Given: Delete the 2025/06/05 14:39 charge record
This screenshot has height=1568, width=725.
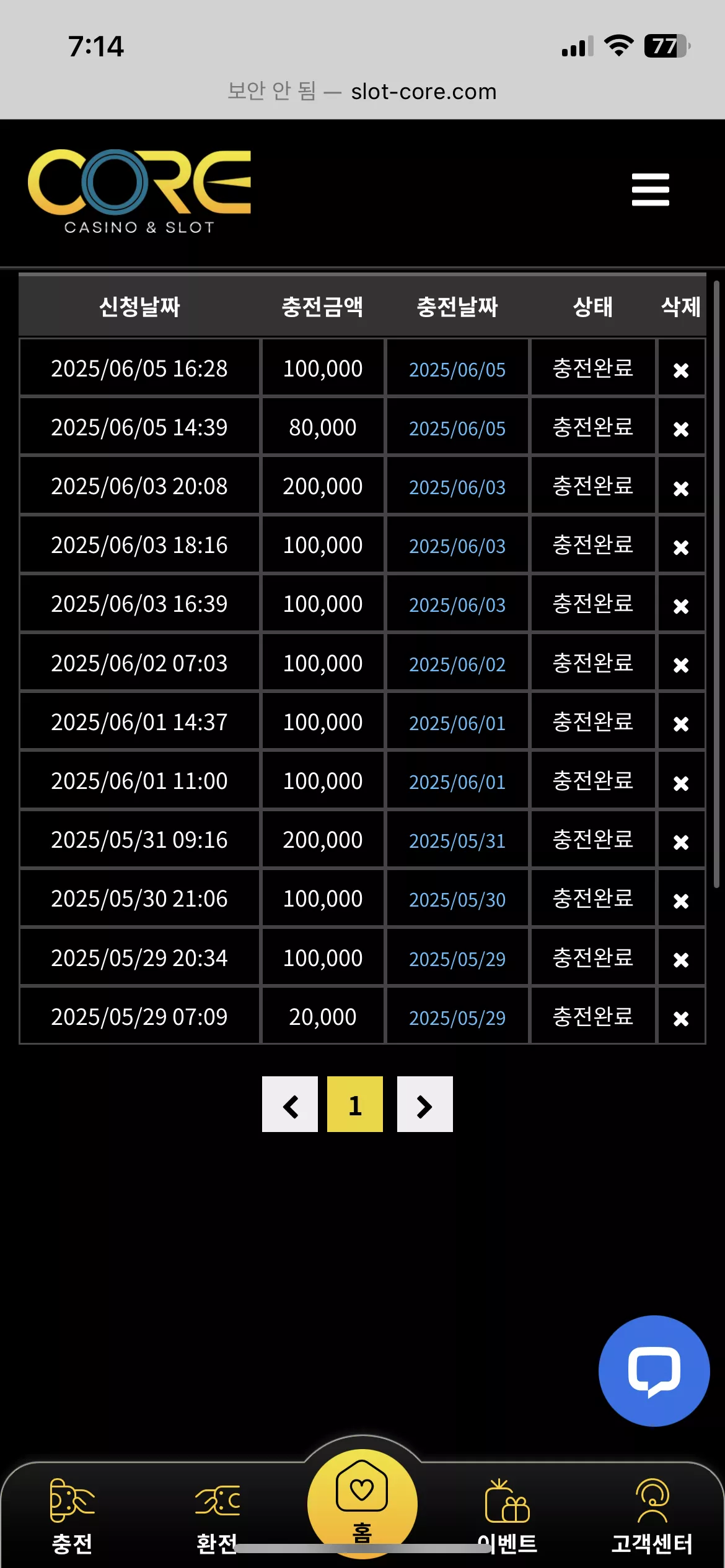Looking at the screenshot, I should coord(681,429).
